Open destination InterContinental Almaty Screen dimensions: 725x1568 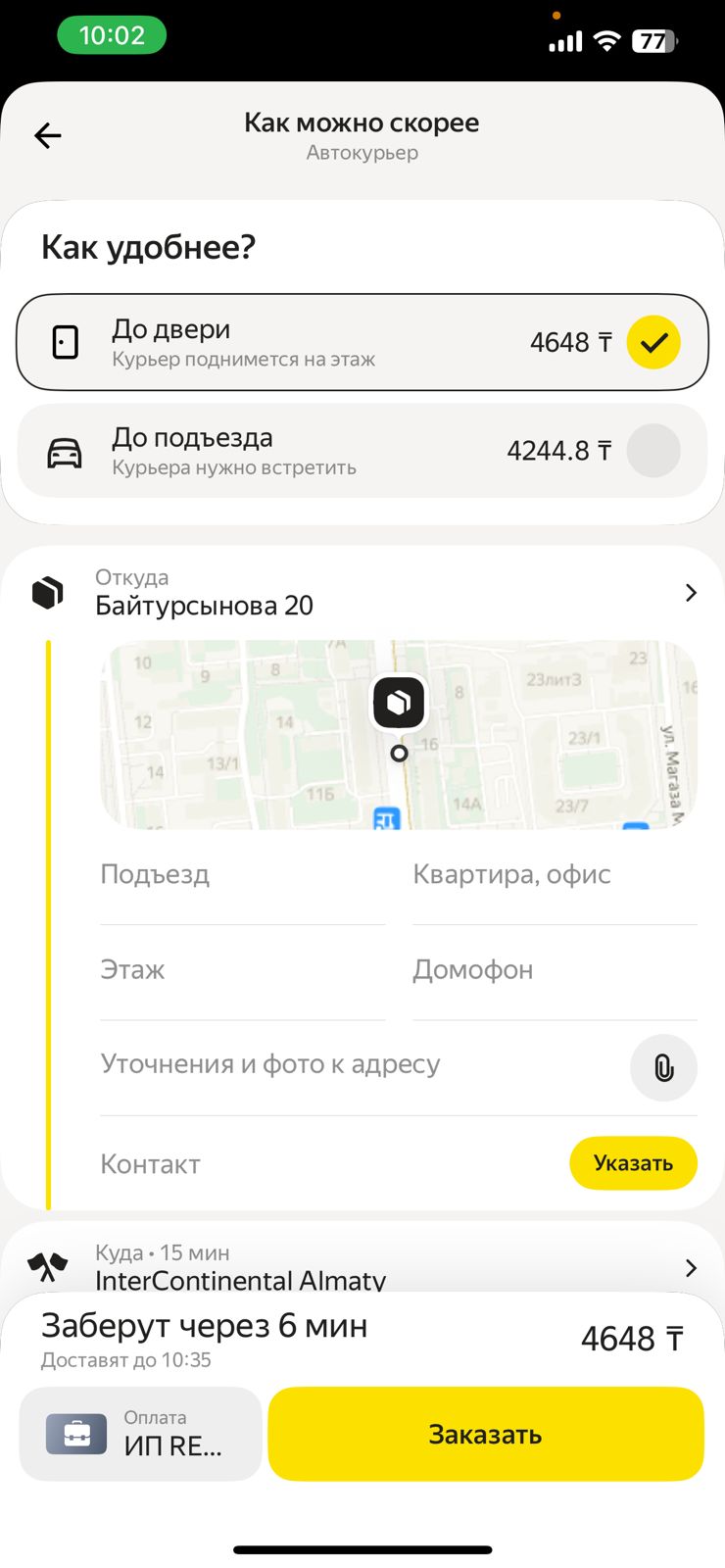pos(392,1267)
